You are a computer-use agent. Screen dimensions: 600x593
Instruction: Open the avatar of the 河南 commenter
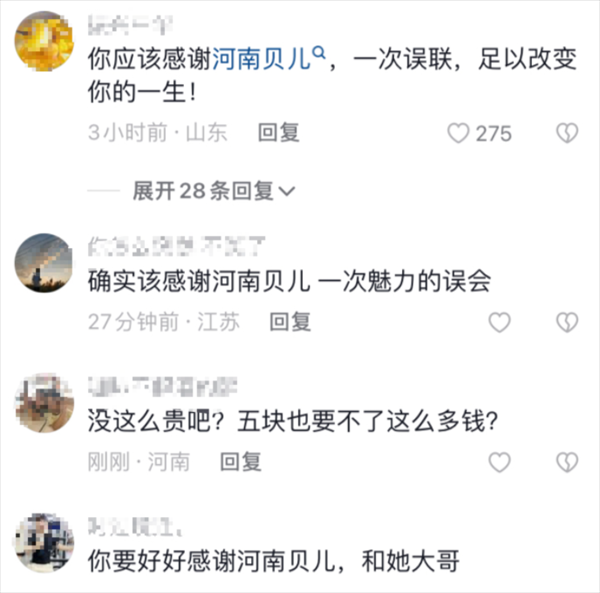[x=45, y=402]
